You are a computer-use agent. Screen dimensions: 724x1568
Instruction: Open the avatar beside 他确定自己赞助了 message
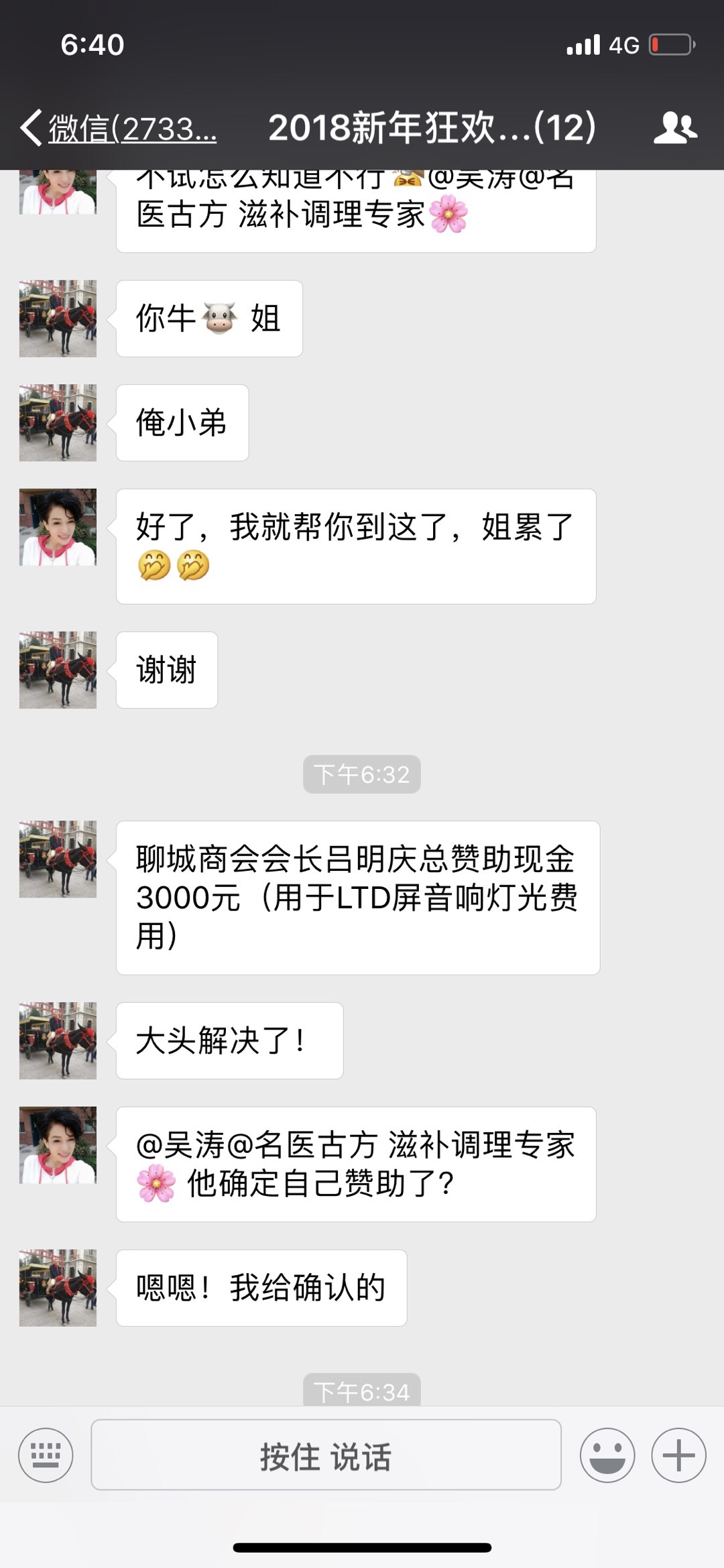pos(58,1145)
